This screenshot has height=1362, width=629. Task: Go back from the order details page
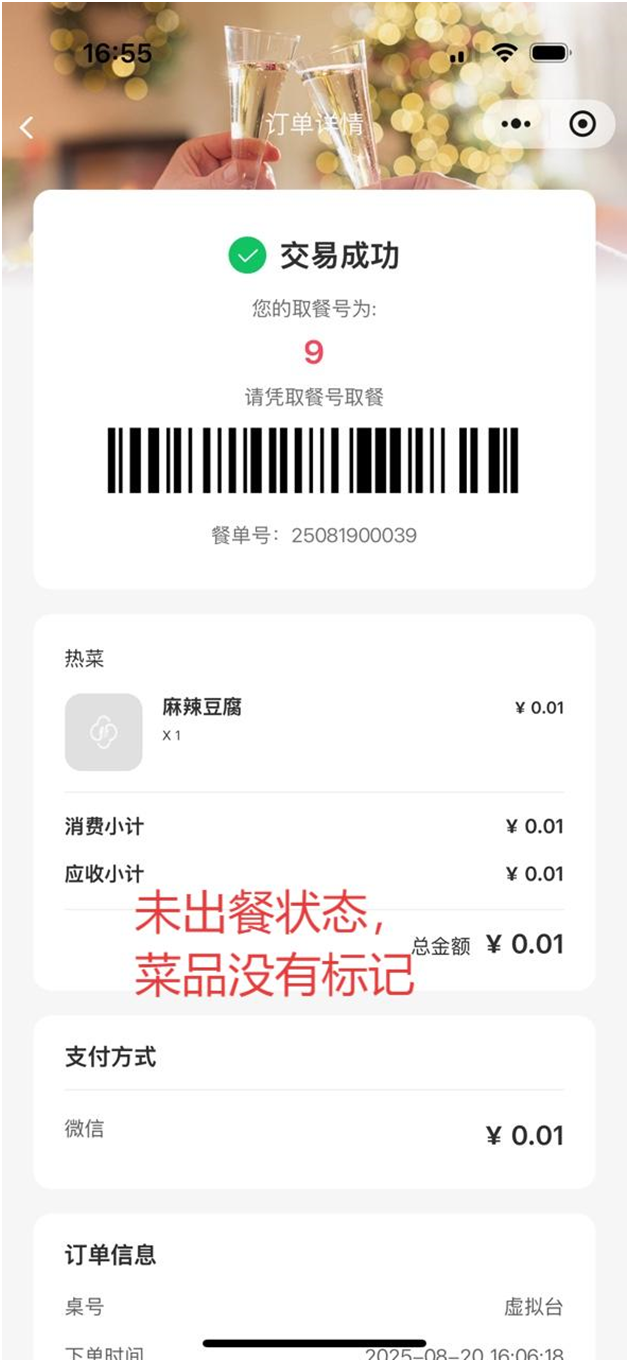coord(27,127)
